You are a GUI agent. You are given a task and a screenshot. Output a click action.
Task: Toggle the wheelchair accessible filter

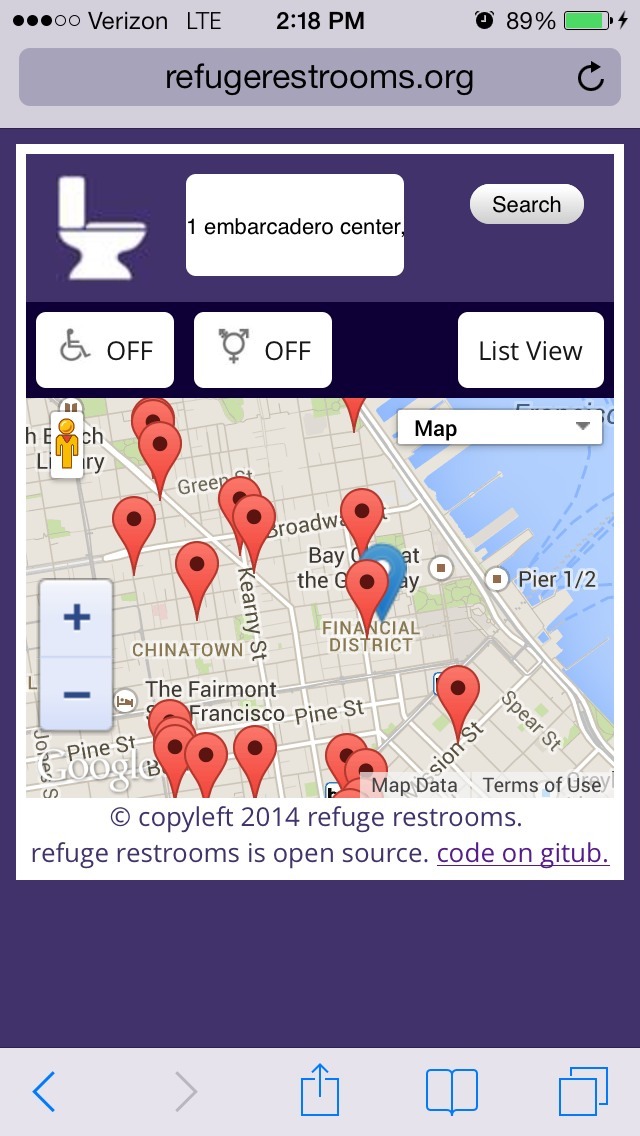[105, 350]
